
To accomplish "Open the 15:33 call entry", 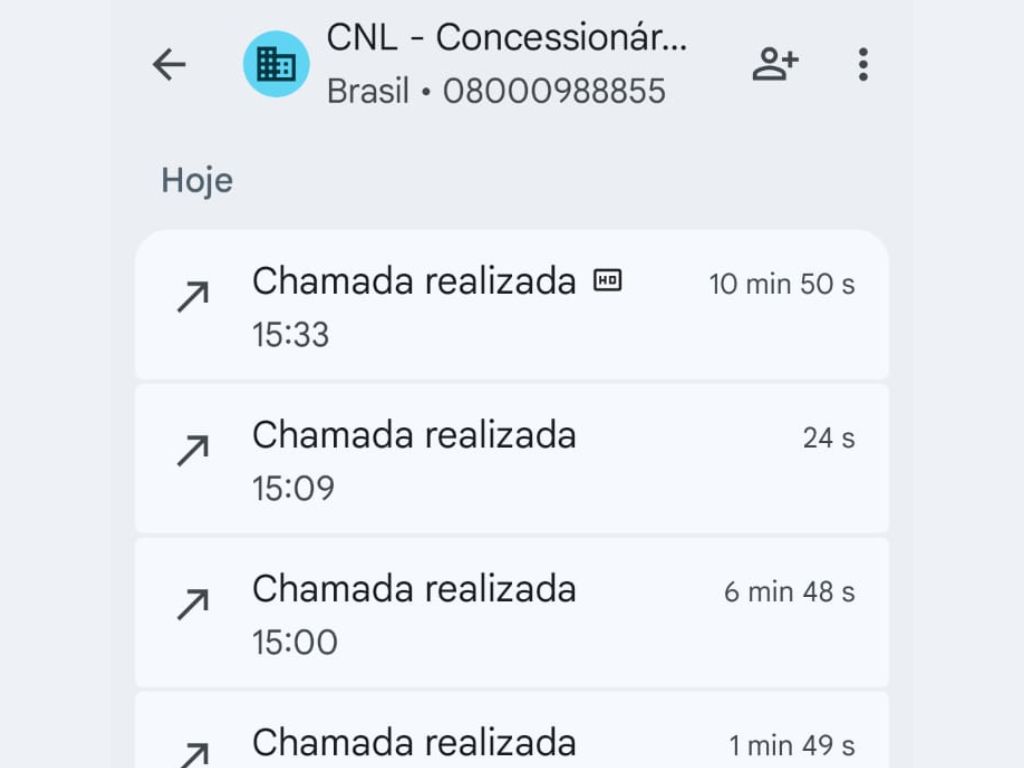I will pyautogui.click(x=512, y=306).
